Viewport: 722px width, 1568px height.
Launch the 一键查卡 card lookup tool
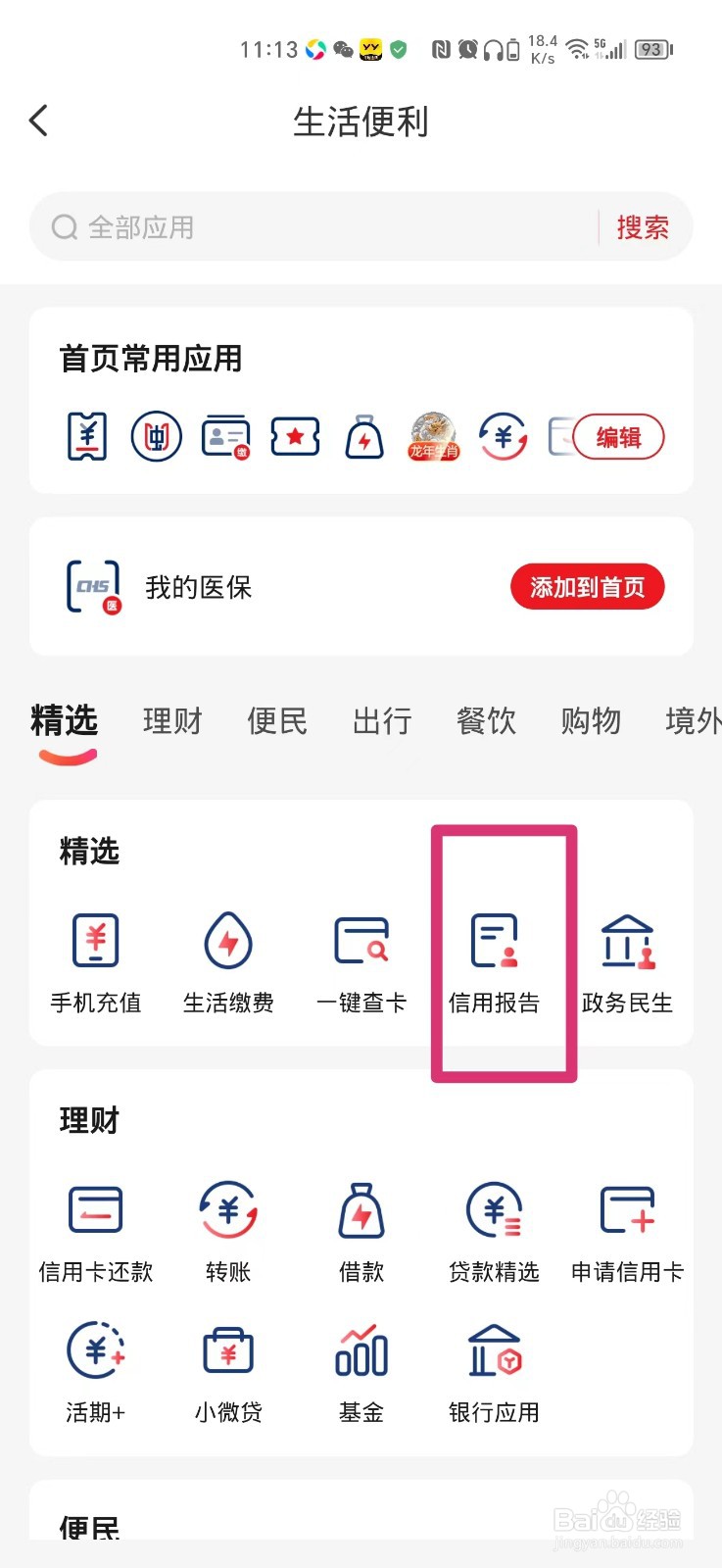pyautogui.click(x=361, y=955)
